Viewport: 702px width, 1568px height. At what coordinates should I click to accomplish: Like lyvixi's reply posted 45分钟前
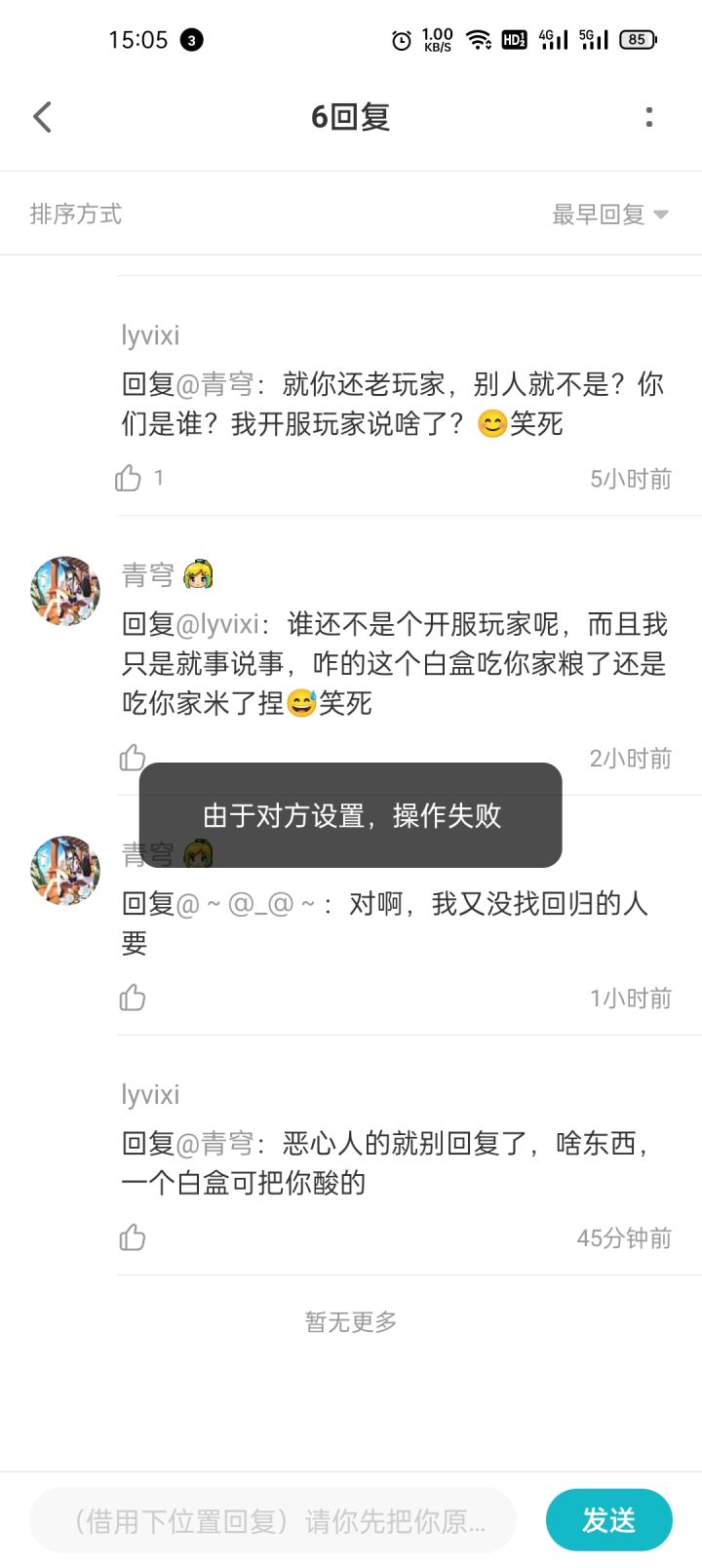133,1237
